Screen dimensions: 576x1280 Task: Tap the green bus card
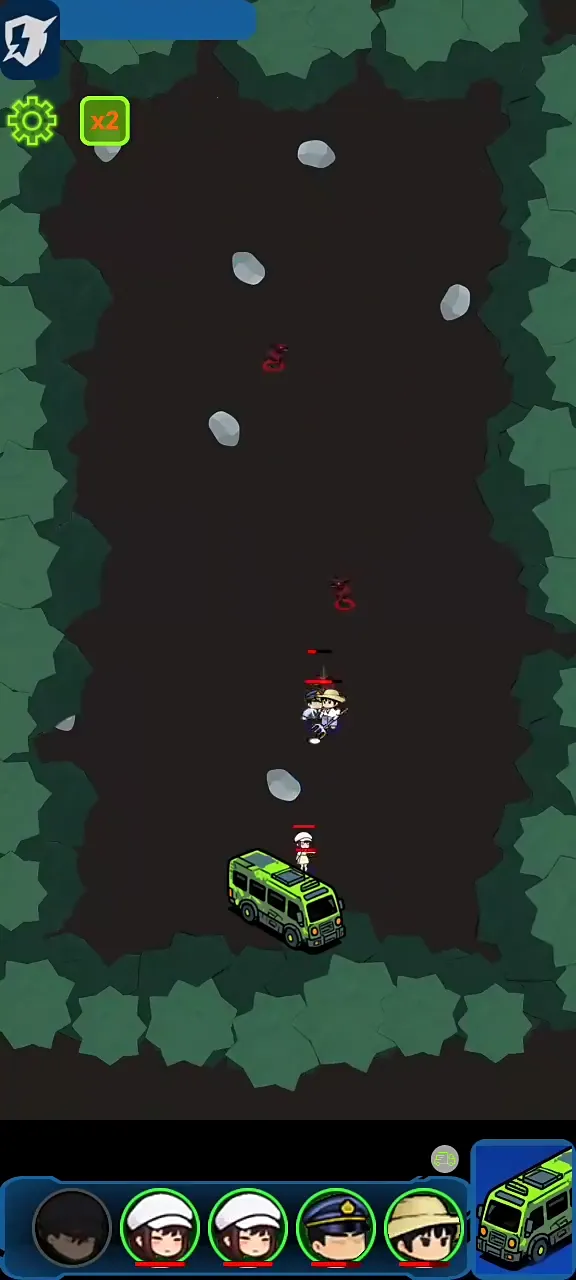pyautogui.click(x=524, y=1209)
